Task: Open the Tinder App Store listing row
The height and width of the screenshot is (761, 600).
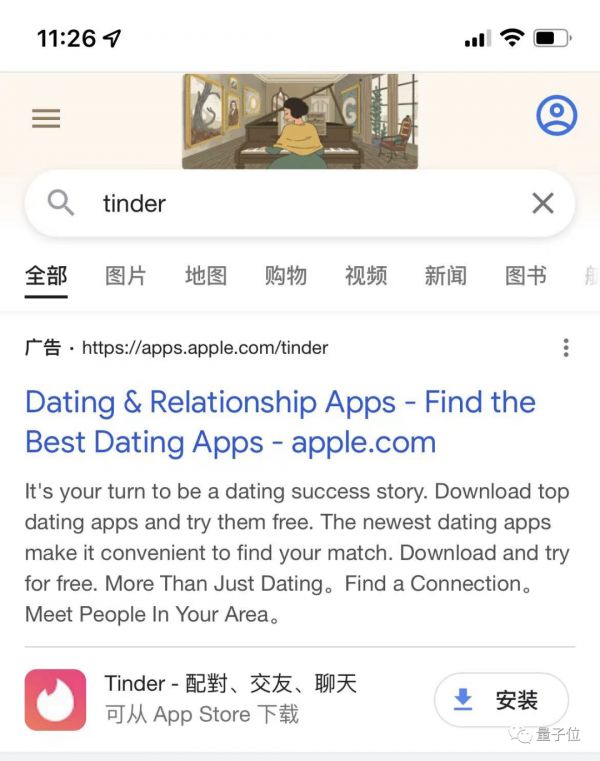Action: point(230,698)
